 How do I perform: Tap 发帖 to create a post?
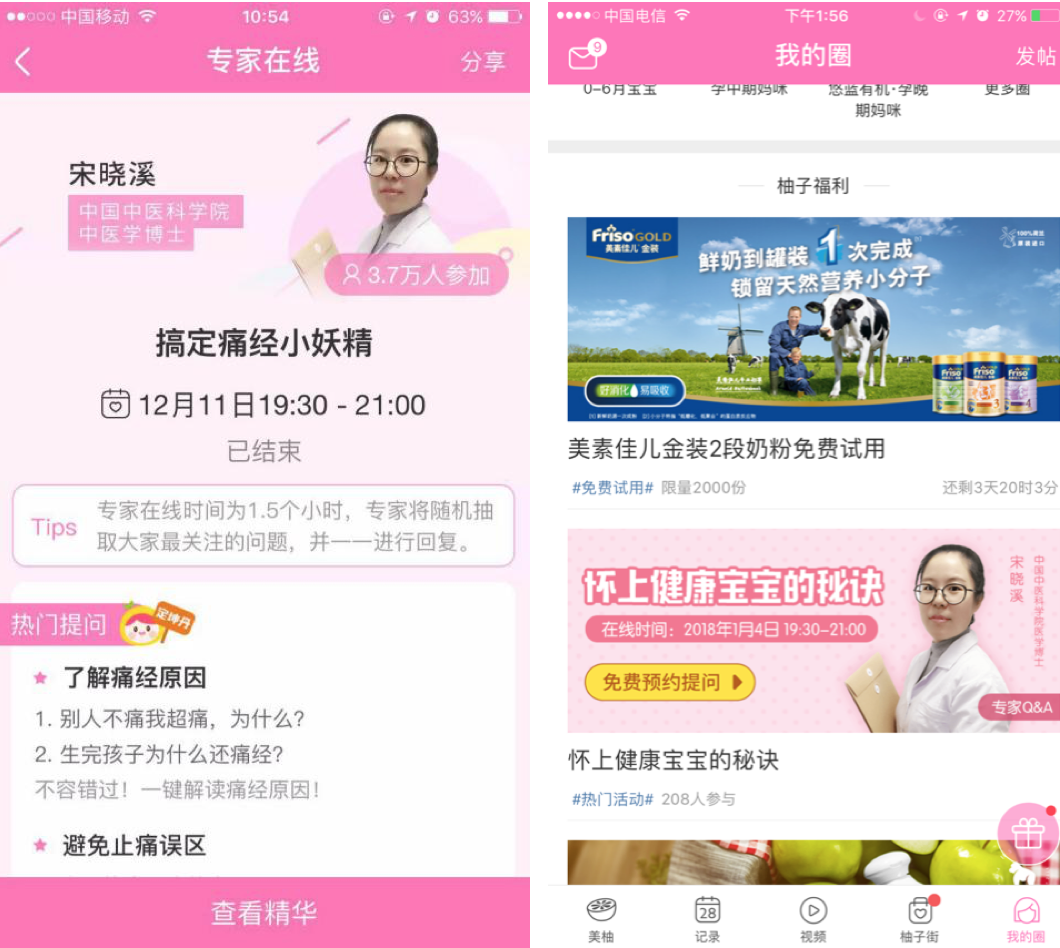coord(1036,57)
